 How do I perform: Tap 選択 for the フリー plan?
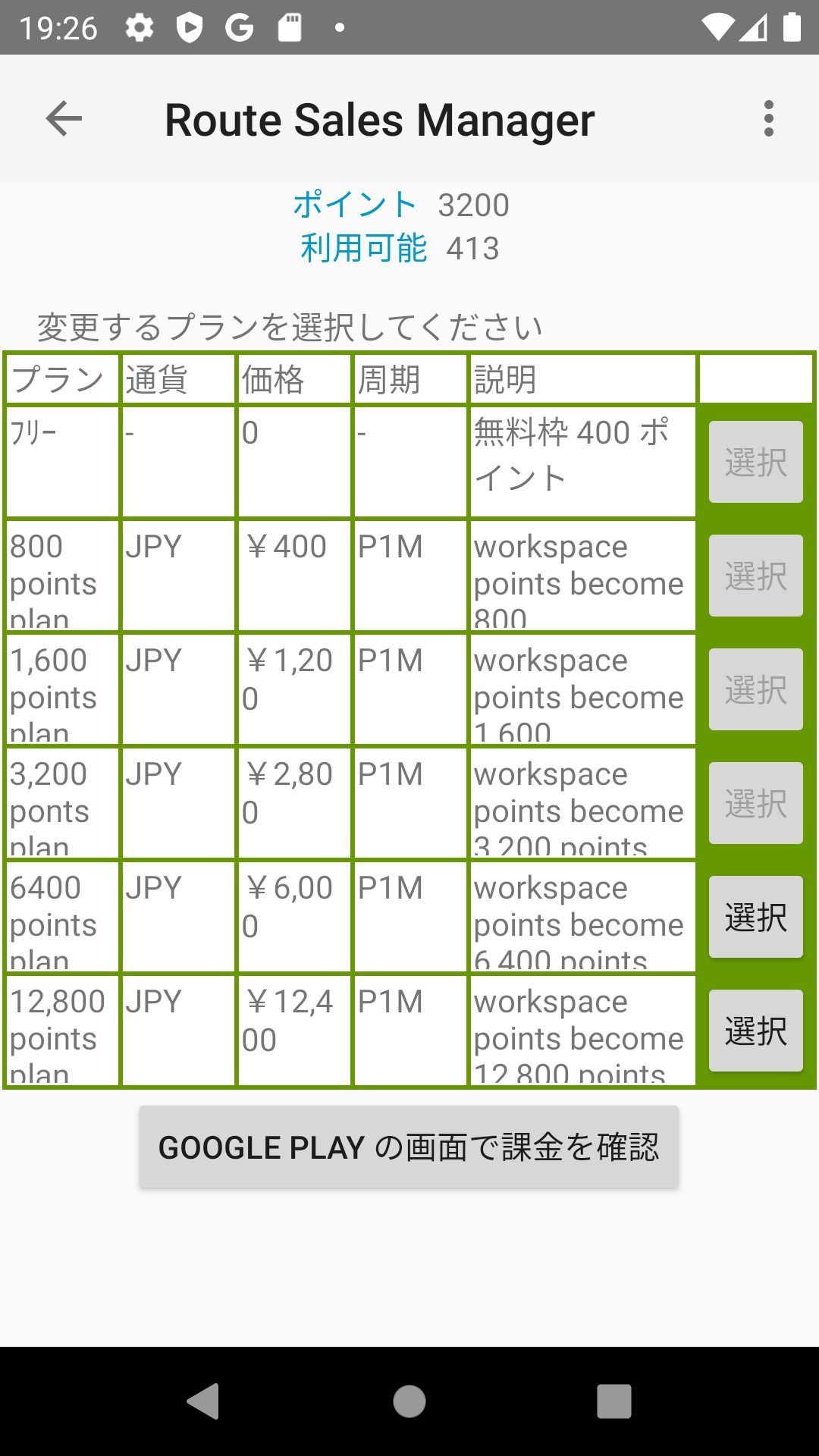pyautogui.click(x=755, y=462)
